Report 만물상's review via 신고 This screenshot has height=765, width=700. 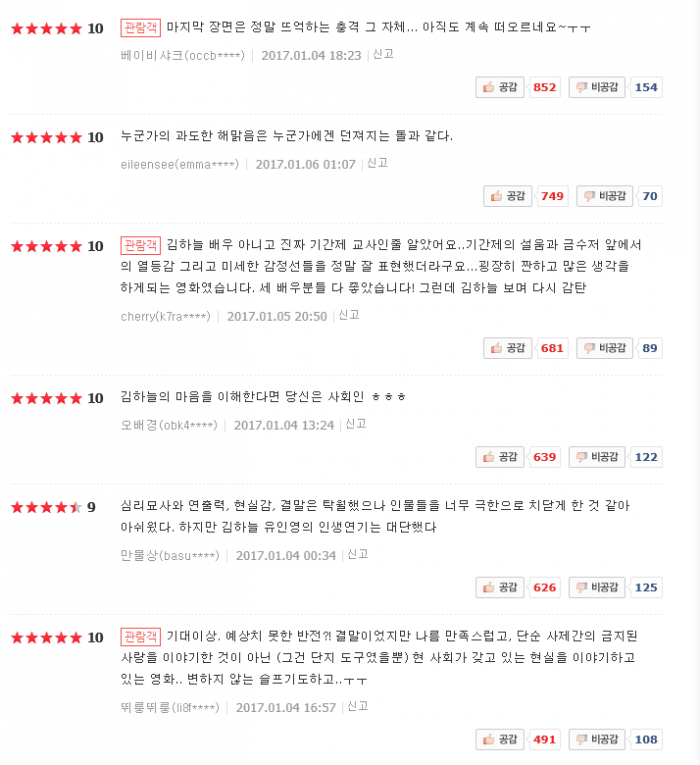357,554
